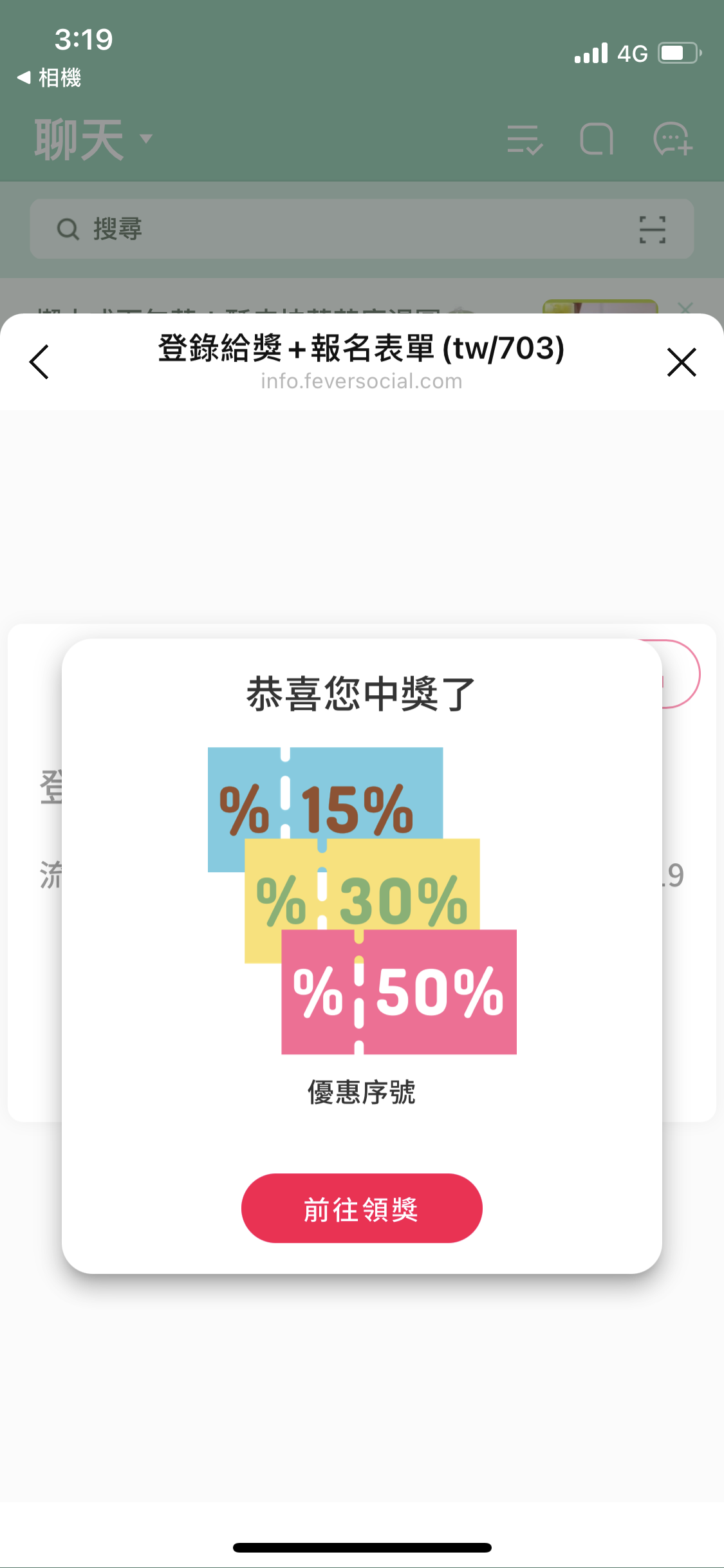
Task: Tap the 前往領獎 button to claim the prize
Action: pos(362,1208)
